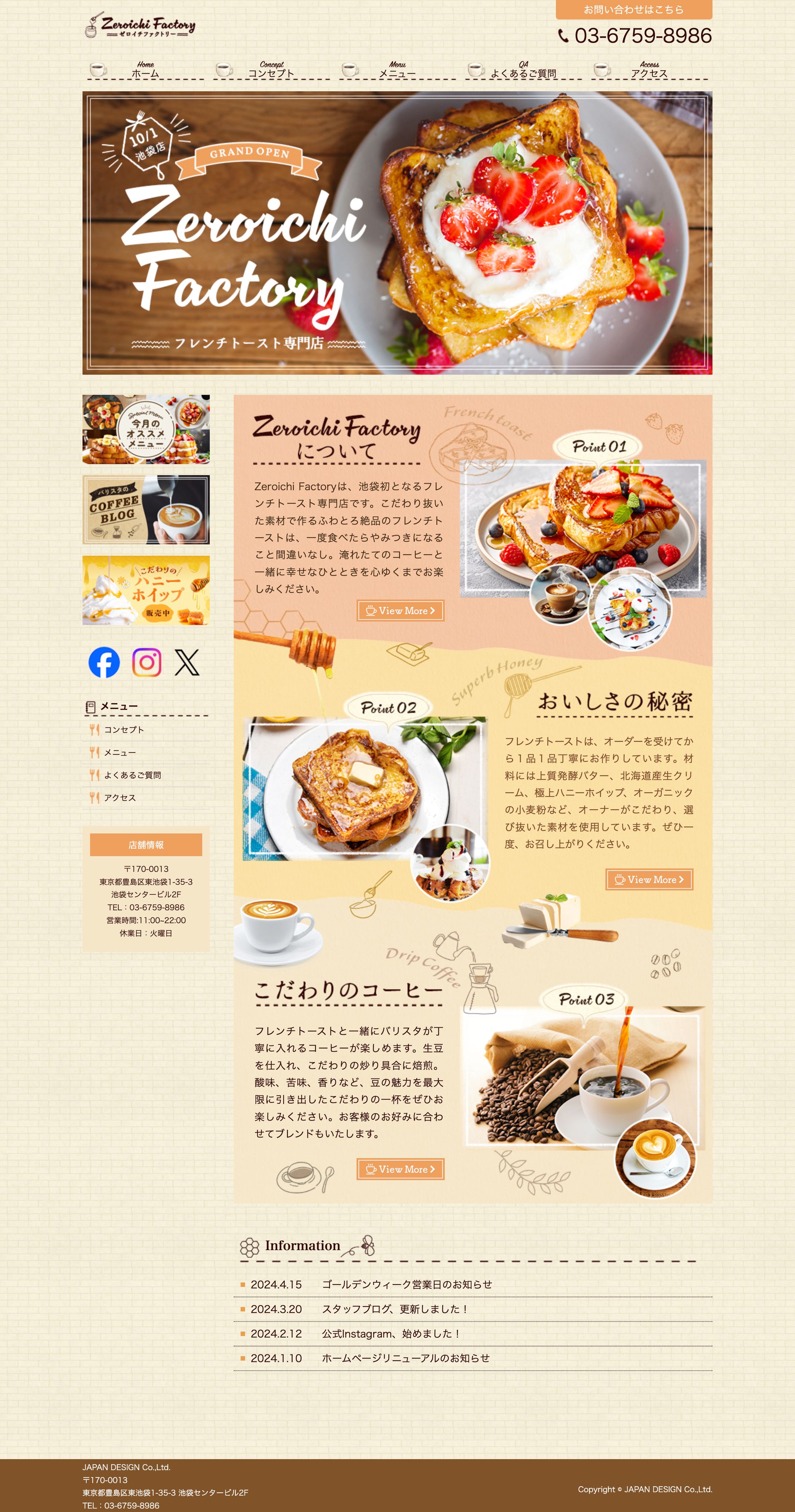
Task: Tap View More under おいしさの秘密
Action: pos(649,879)
